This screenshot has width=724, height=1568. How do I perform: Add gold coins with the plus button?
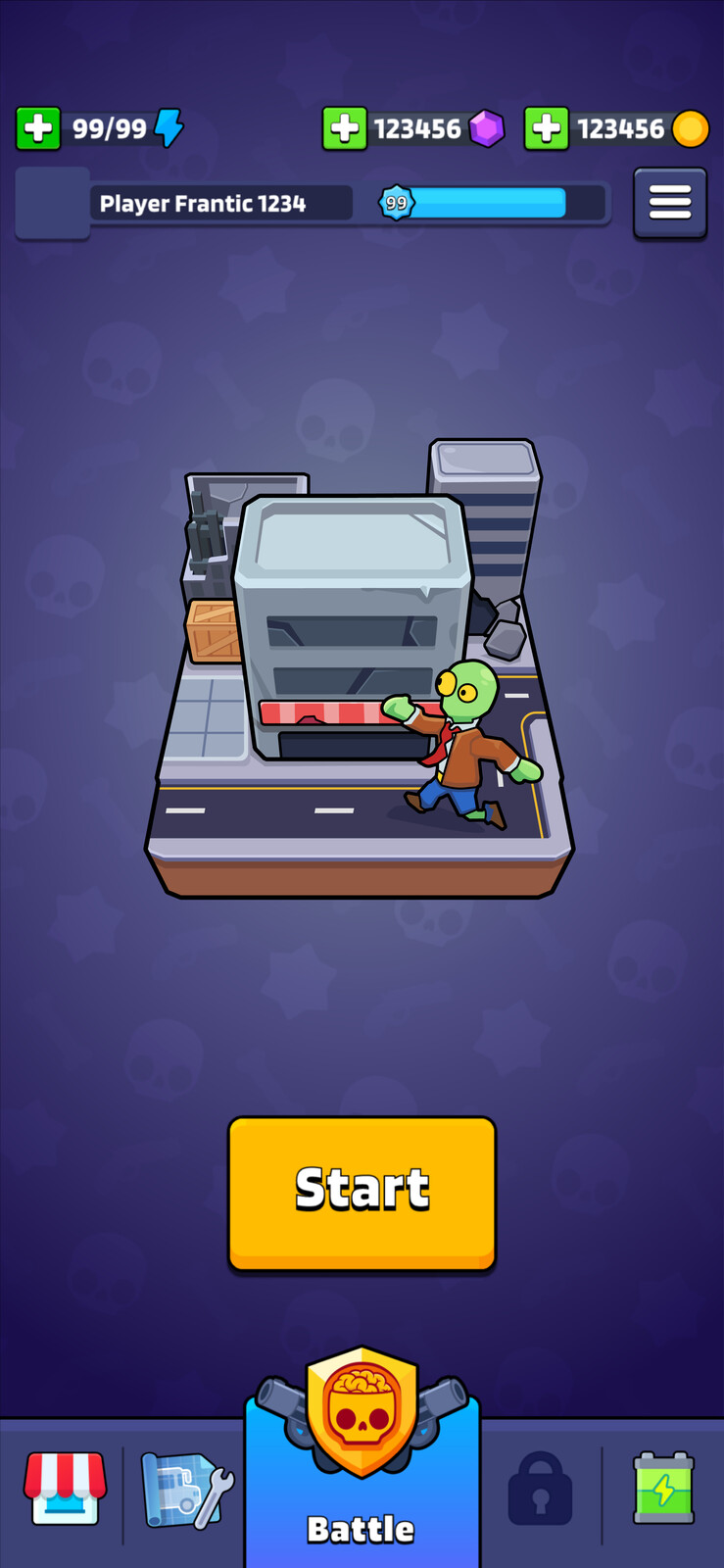point(547,128)
